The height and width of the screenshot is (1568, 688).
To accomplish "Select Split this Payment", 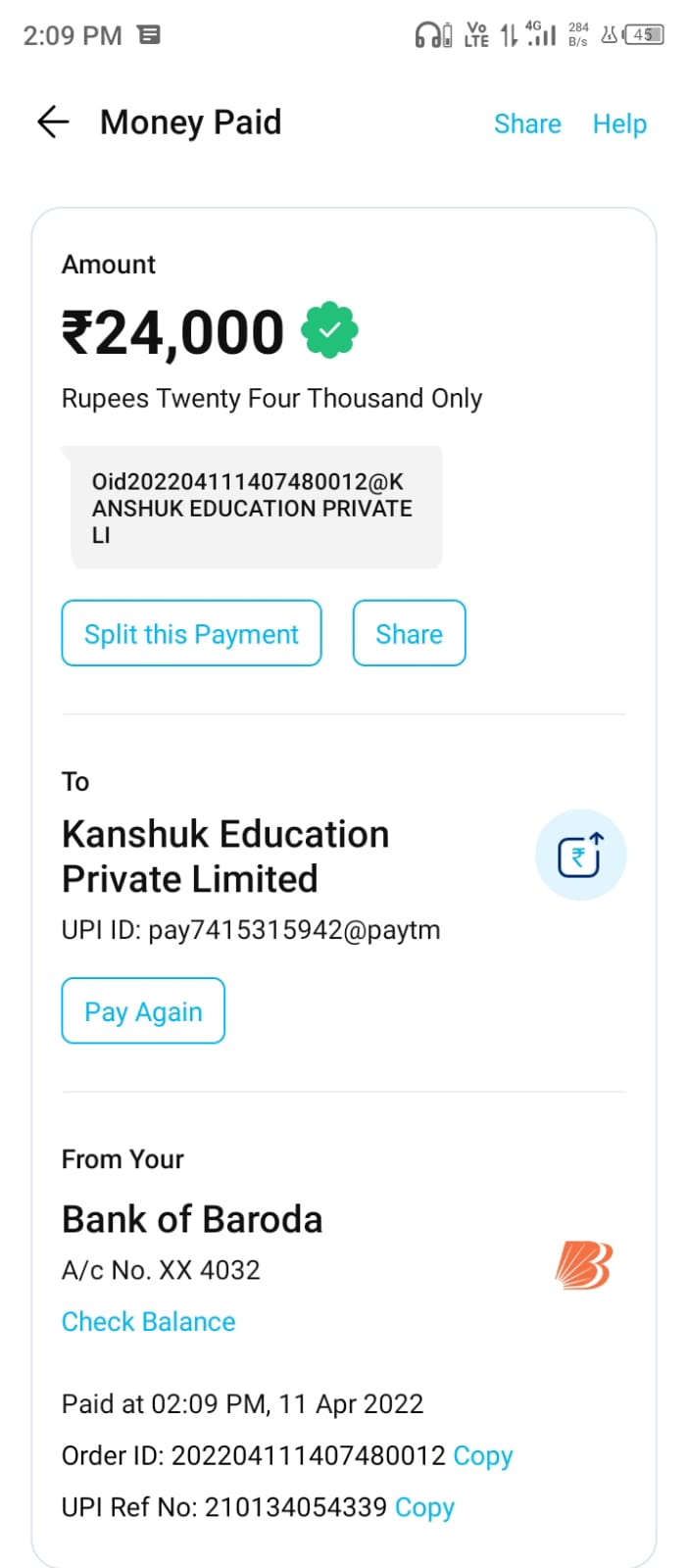I will pyautogui.click(x=191, y=634).
